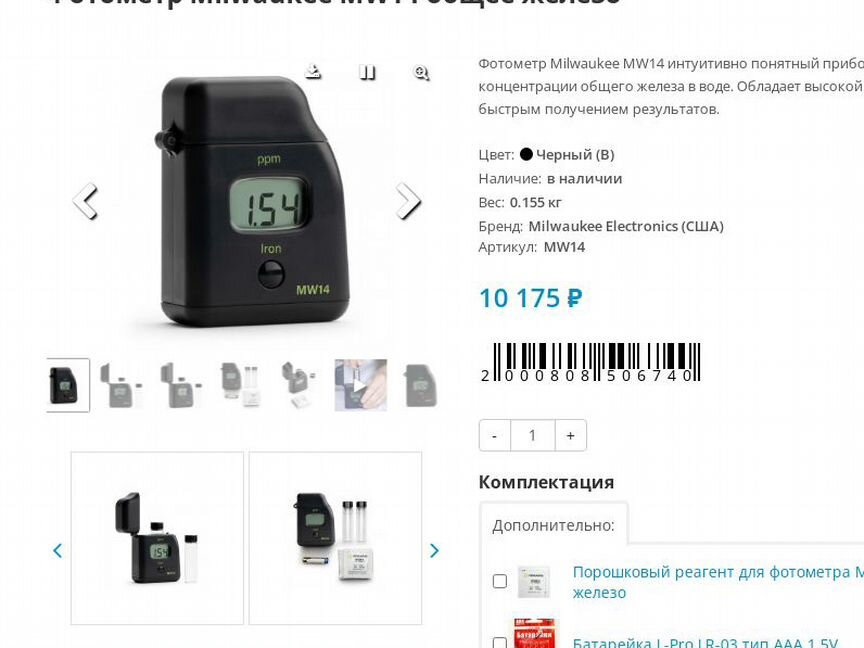Screen dimensions: 864x648
Task: Open the lower tile showing the full kit
Action: click(335, 538)
